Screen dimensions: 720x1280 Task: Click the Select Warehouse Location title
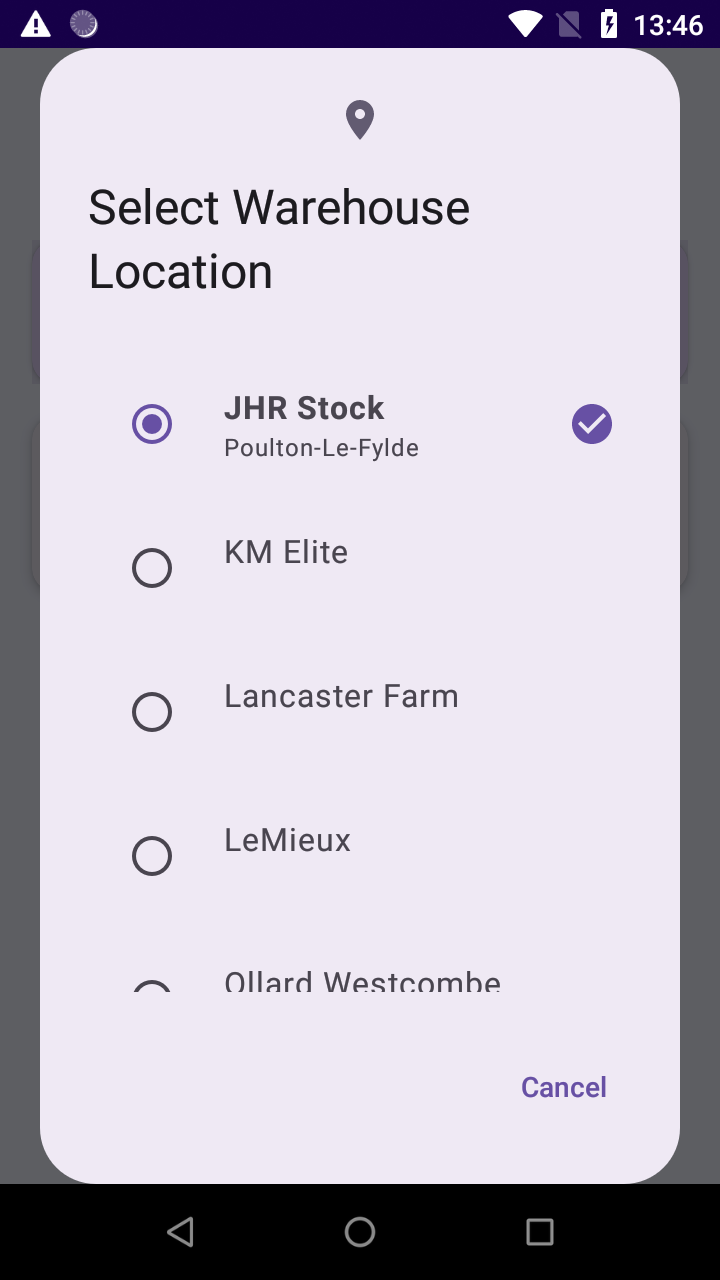pos(279,238)
